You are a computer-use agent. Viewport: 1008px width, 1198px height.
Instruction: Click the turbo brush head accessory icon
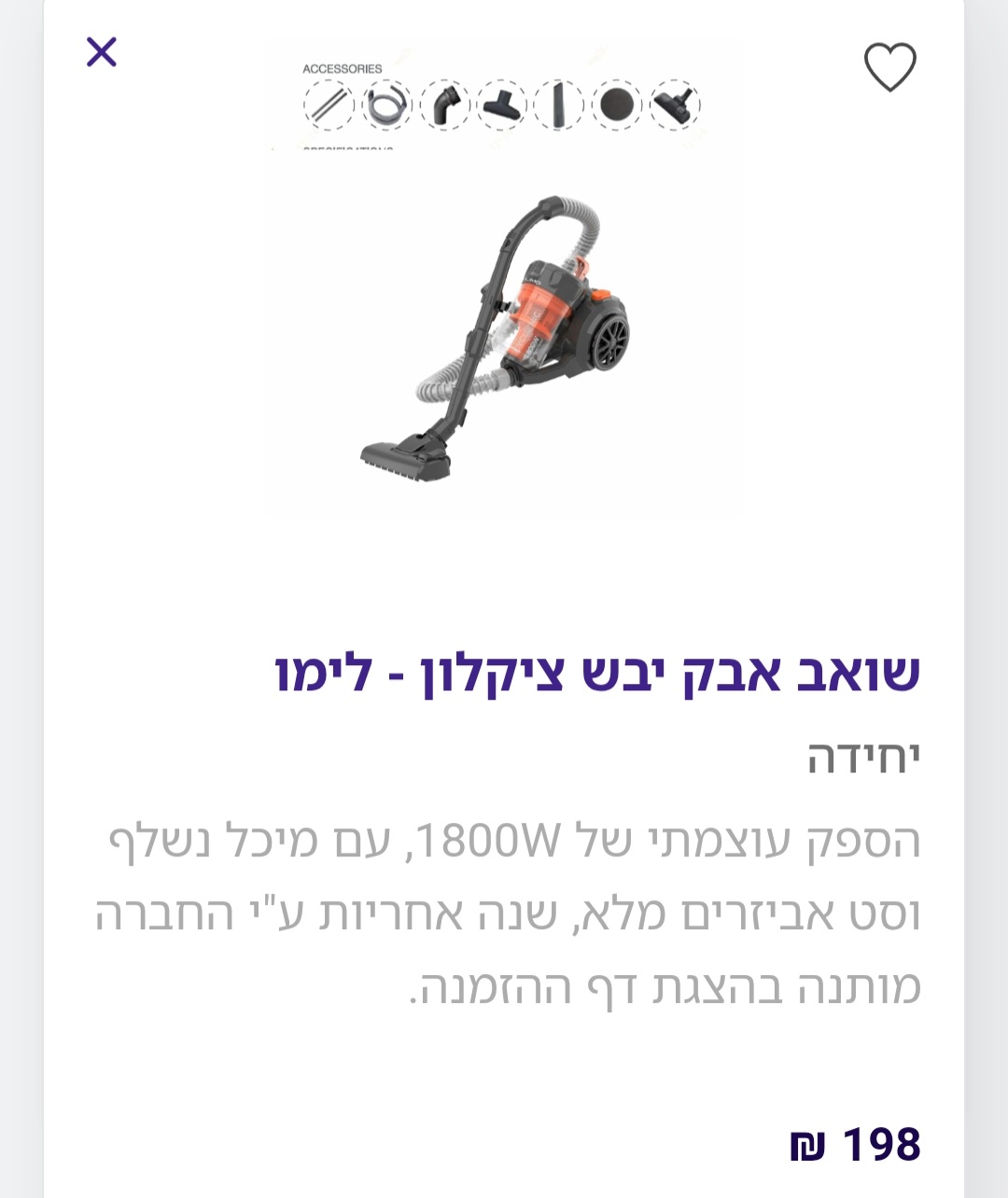tap(676, 103)
